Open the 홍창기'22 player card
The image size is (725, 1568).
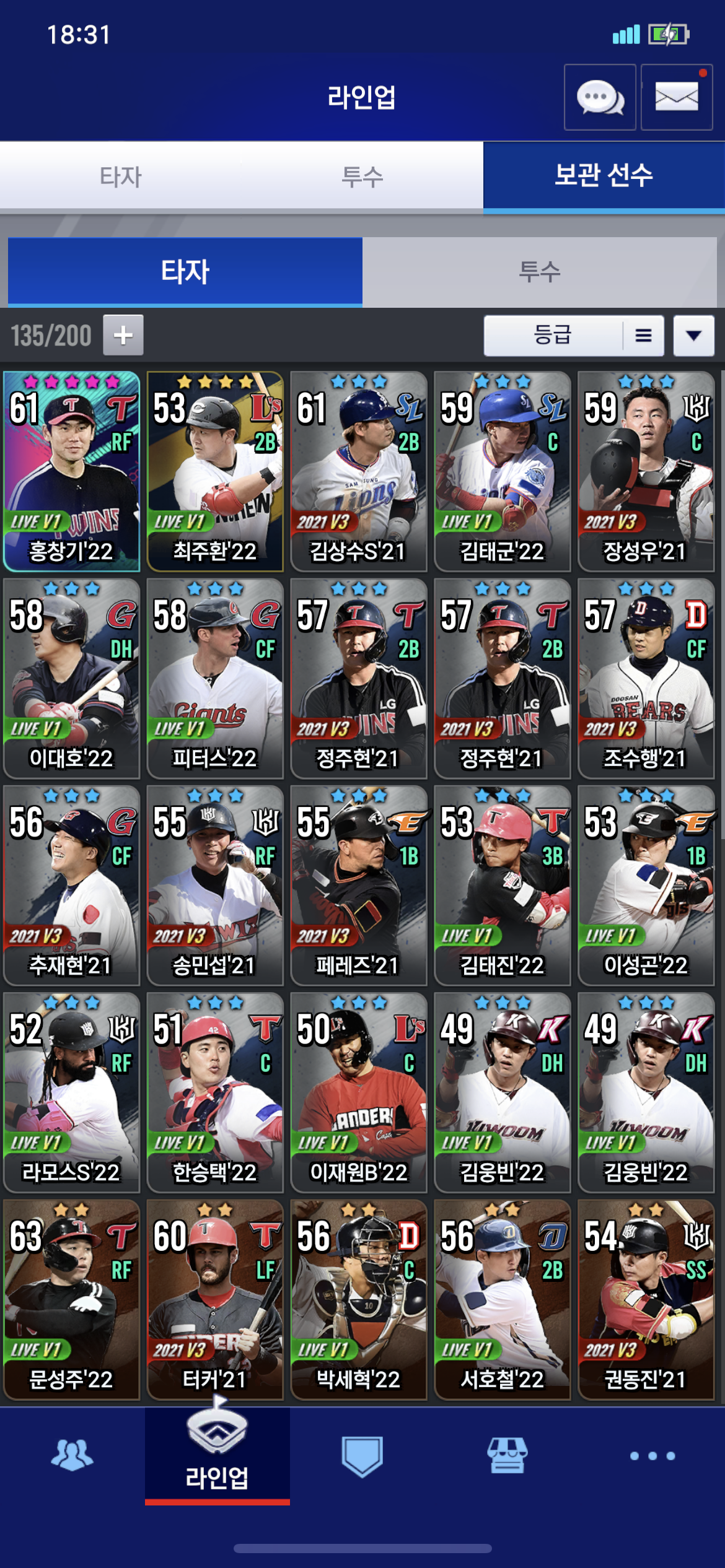pos(71,471)
